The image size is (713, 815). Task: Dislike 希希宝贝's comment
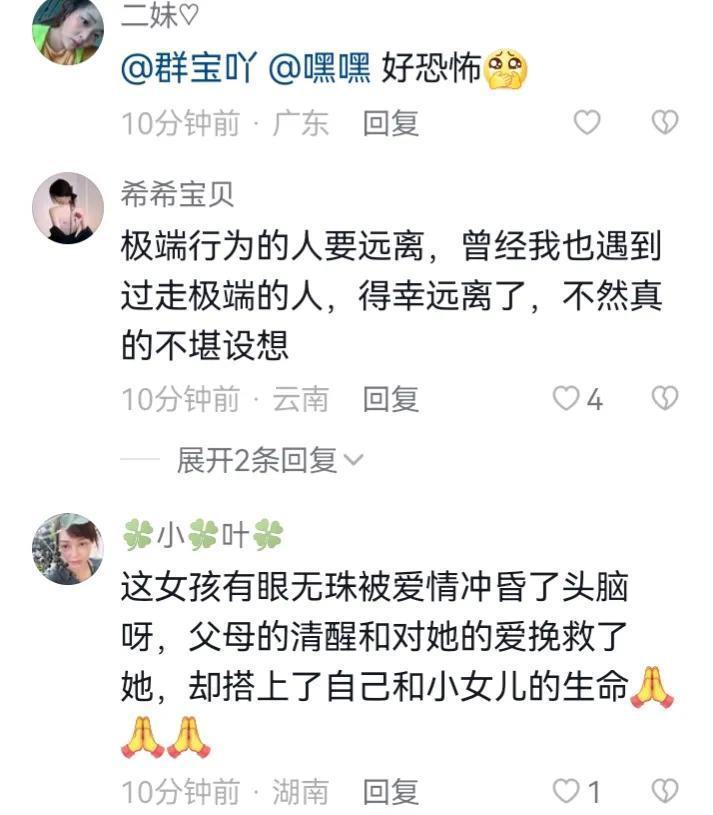665,399
